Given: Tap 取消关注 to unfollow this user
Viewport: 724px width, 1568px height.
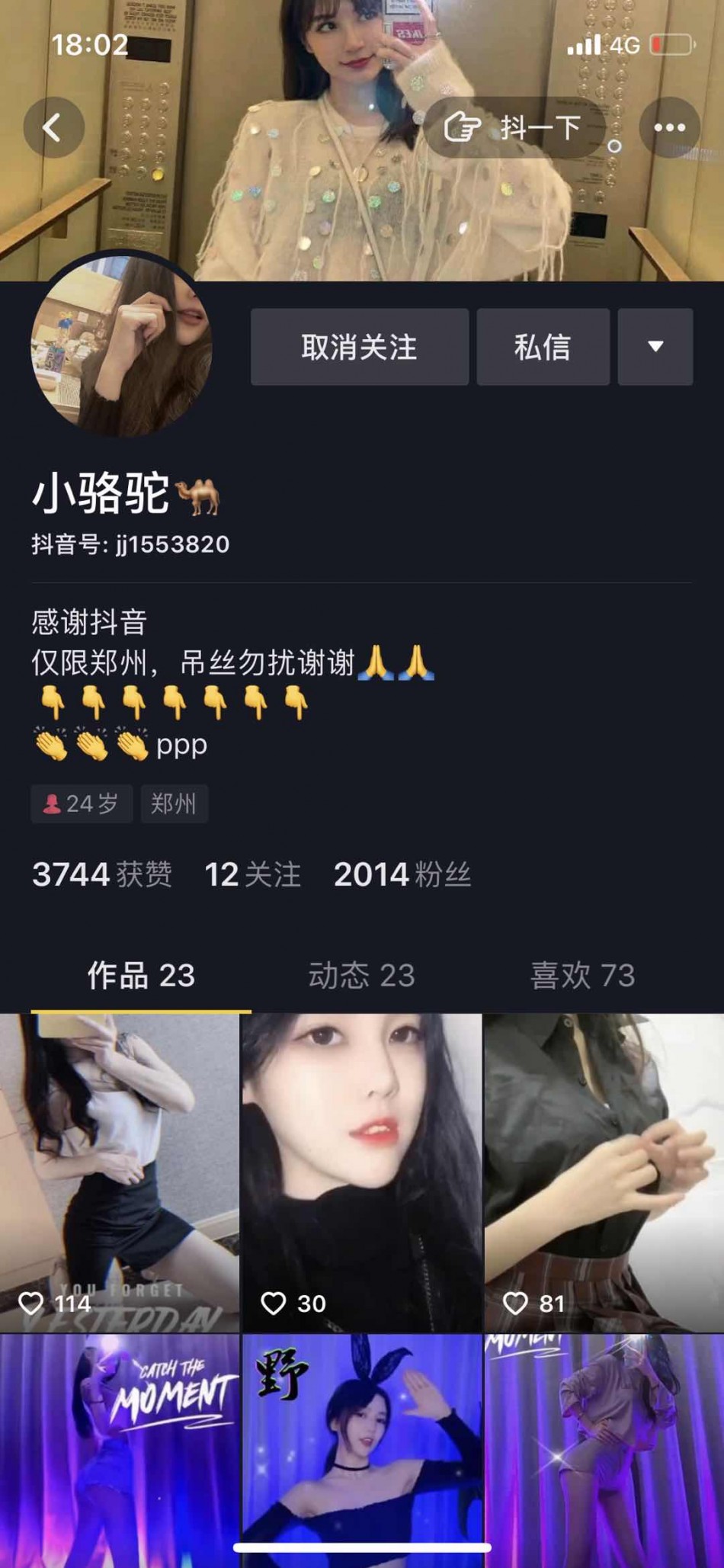Looking at the screenshot, I should [359, 347].
